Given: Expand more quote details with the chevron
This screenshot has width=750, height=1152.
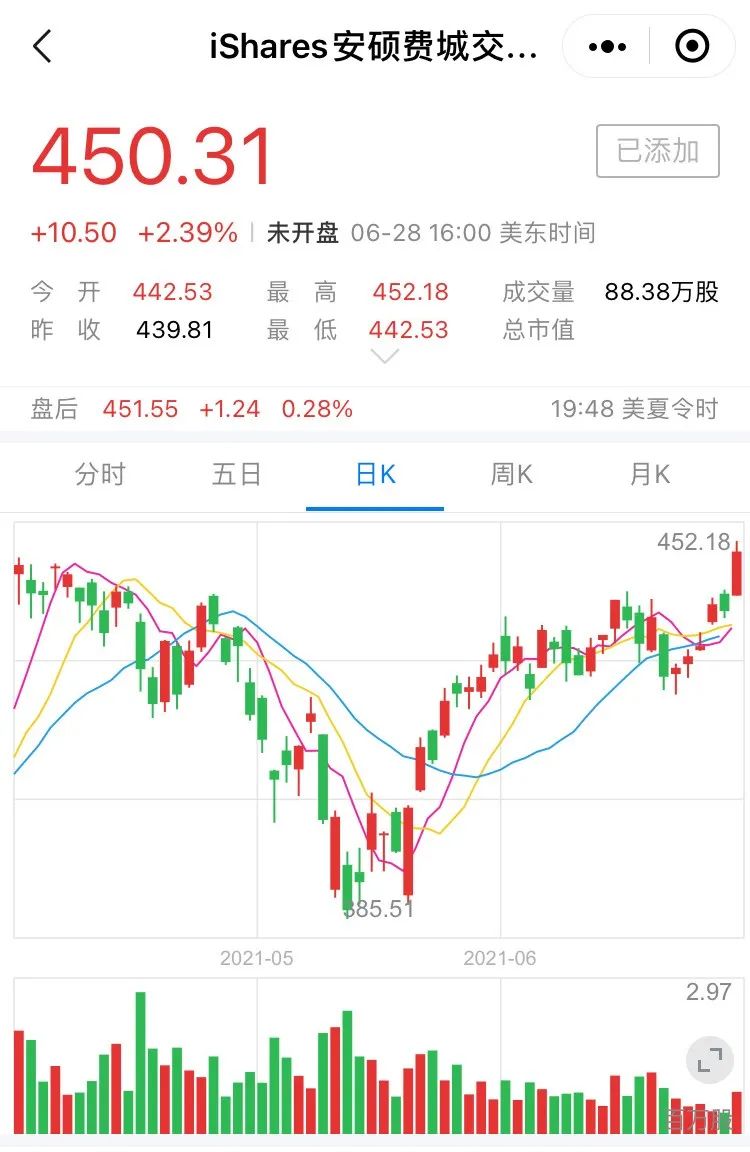Looking at the screenshot, I should [385, 356].
